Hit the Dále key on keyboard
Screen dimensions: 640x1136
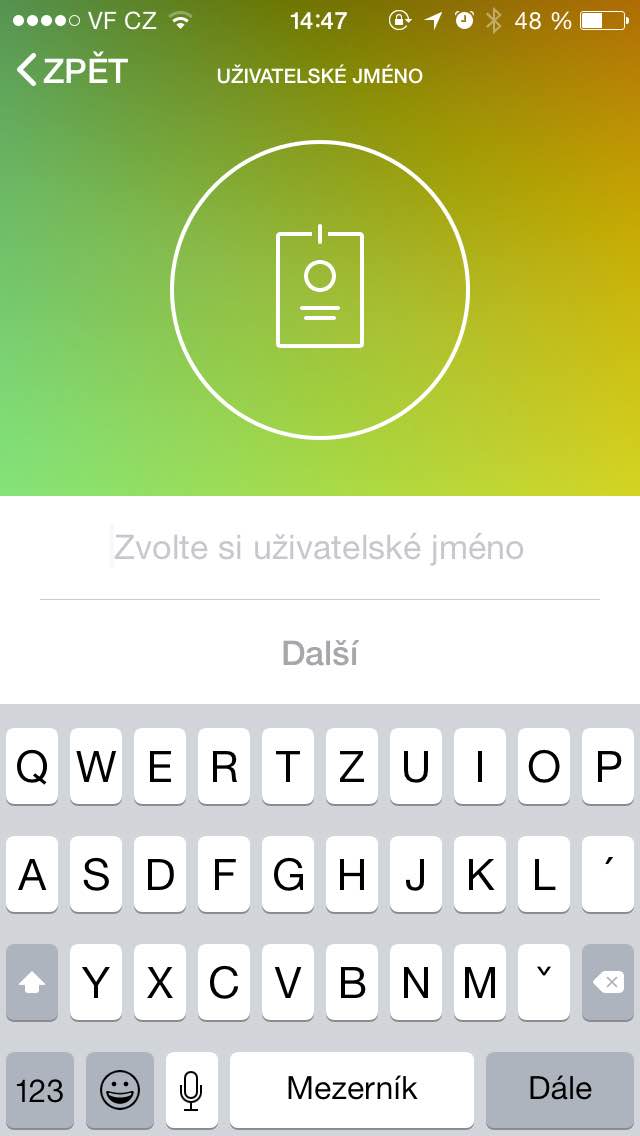[560, 1089]
